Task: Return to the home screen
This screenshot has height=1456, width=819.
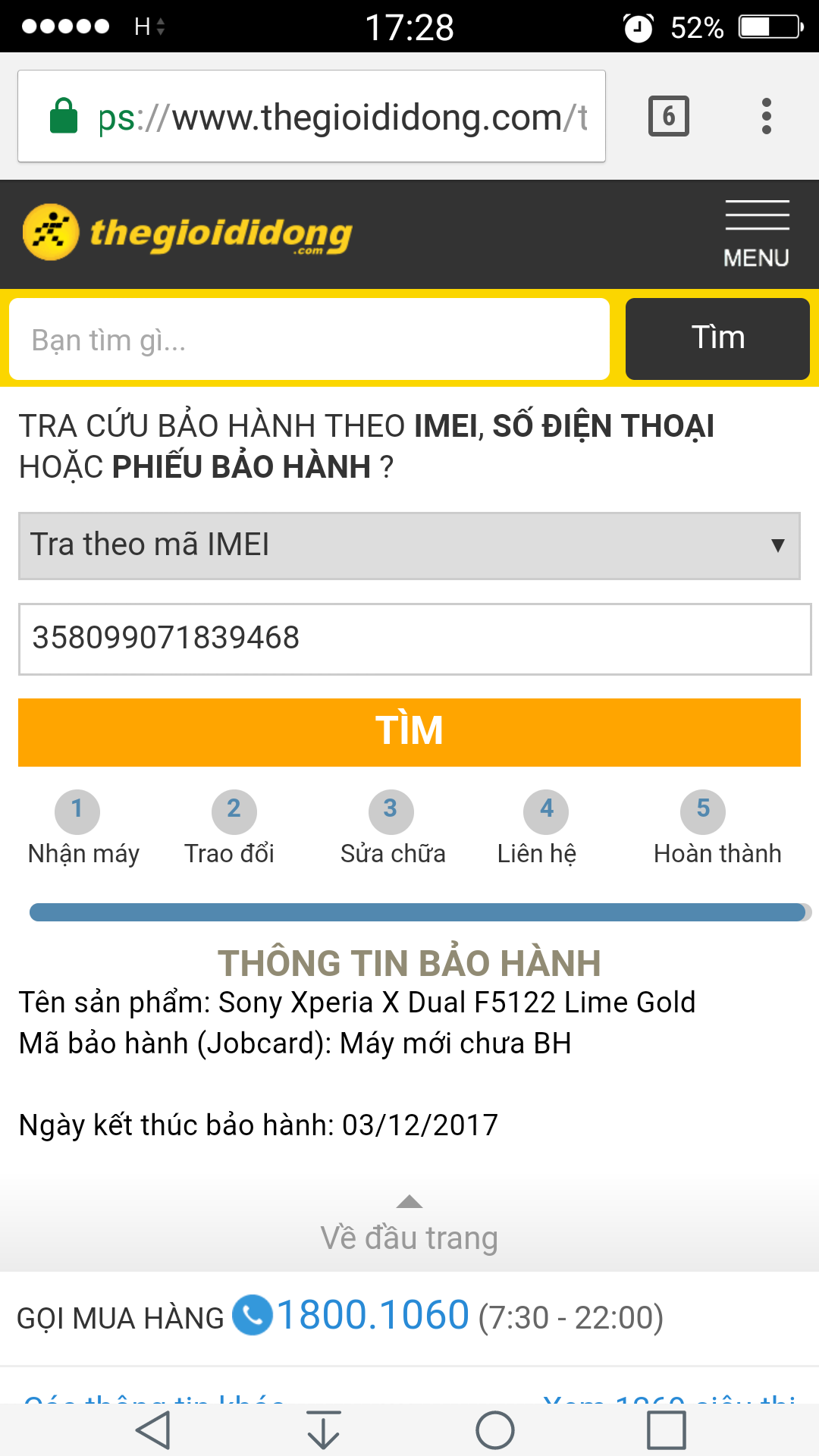Action: pos(494,1430)
